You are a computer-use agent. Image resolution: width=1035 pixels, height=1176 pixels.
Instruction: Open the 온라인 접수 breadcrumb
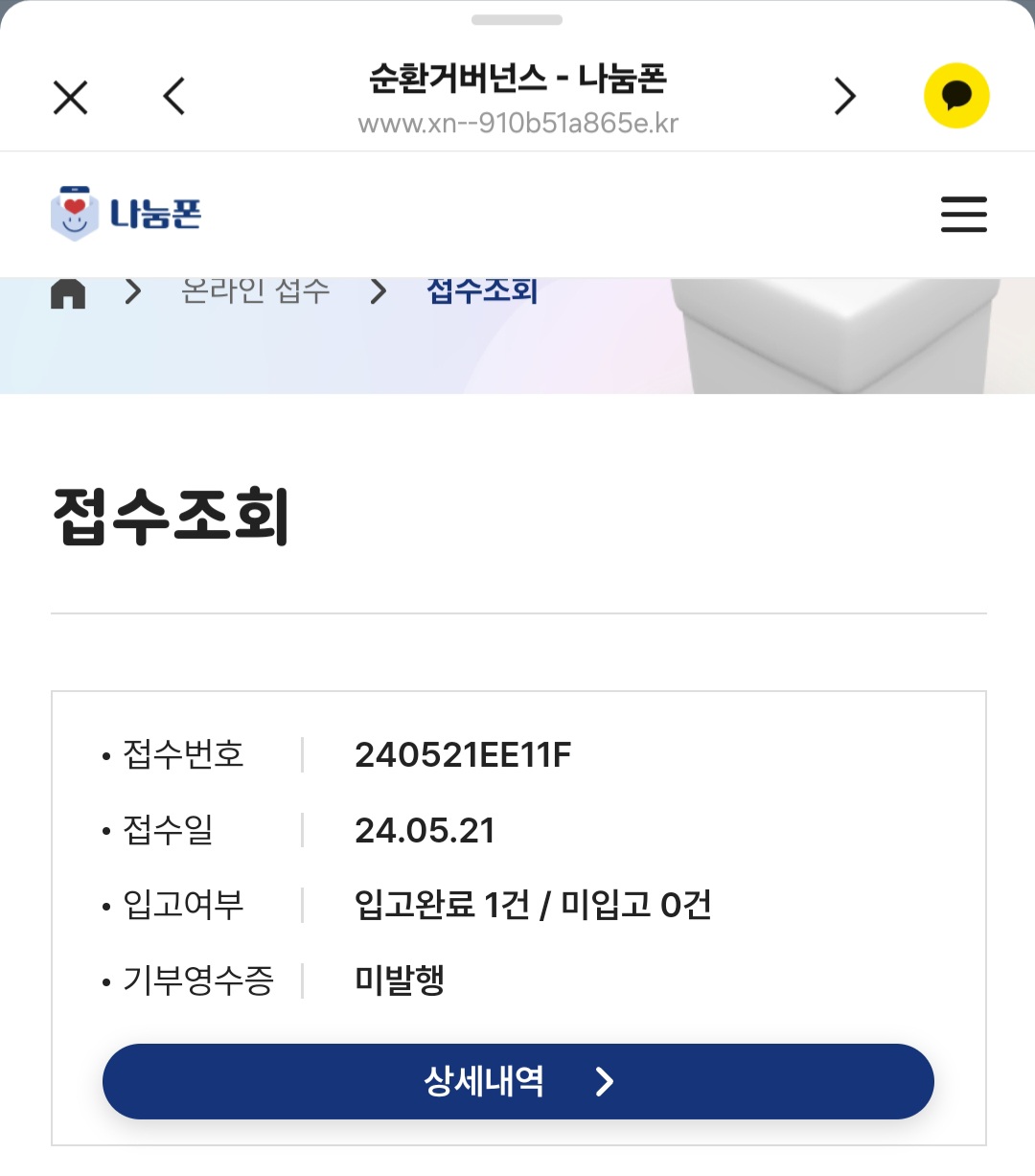pos(255,290)
